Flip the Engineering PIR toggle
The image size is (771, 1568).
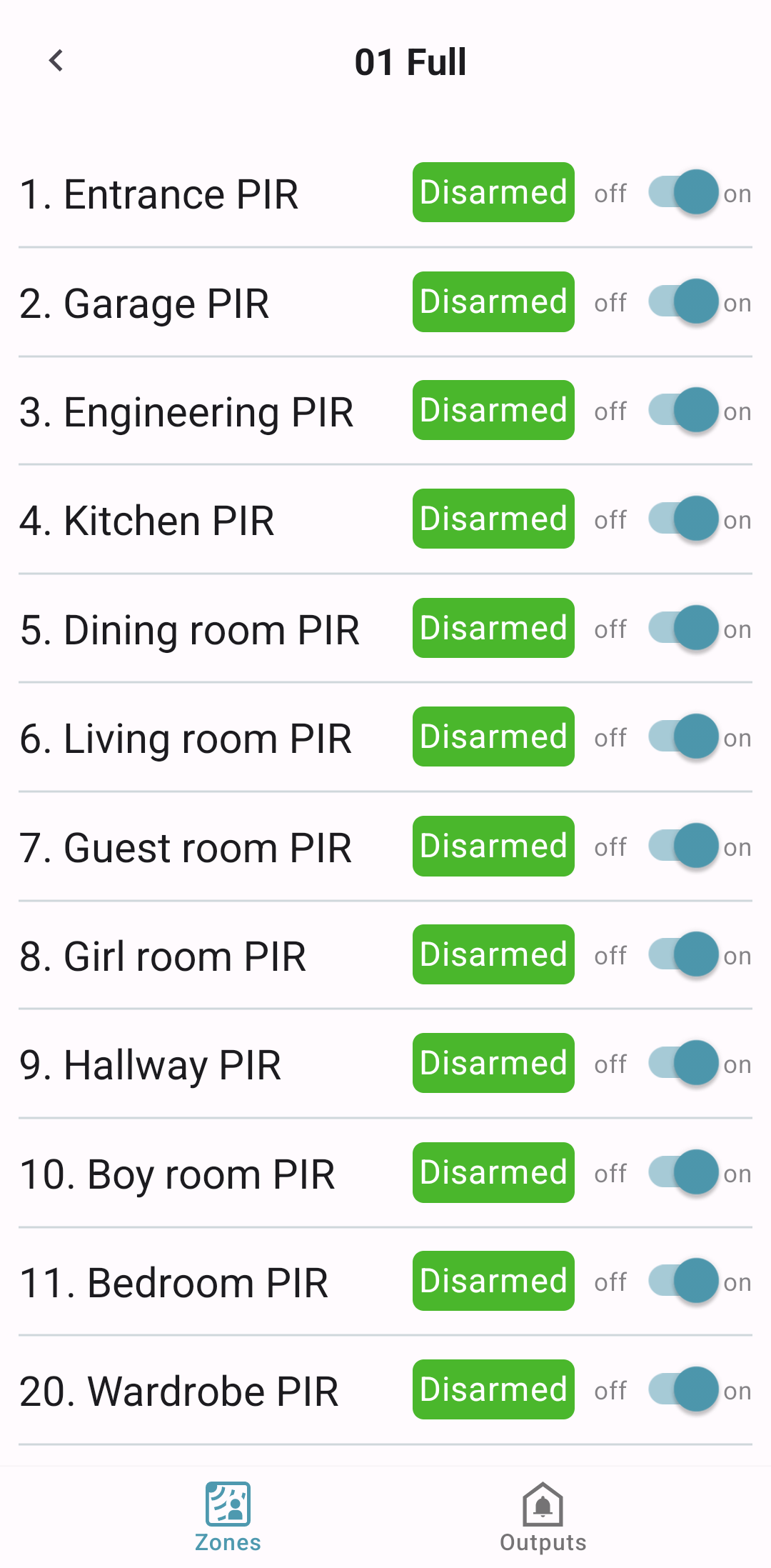[683, 410]
